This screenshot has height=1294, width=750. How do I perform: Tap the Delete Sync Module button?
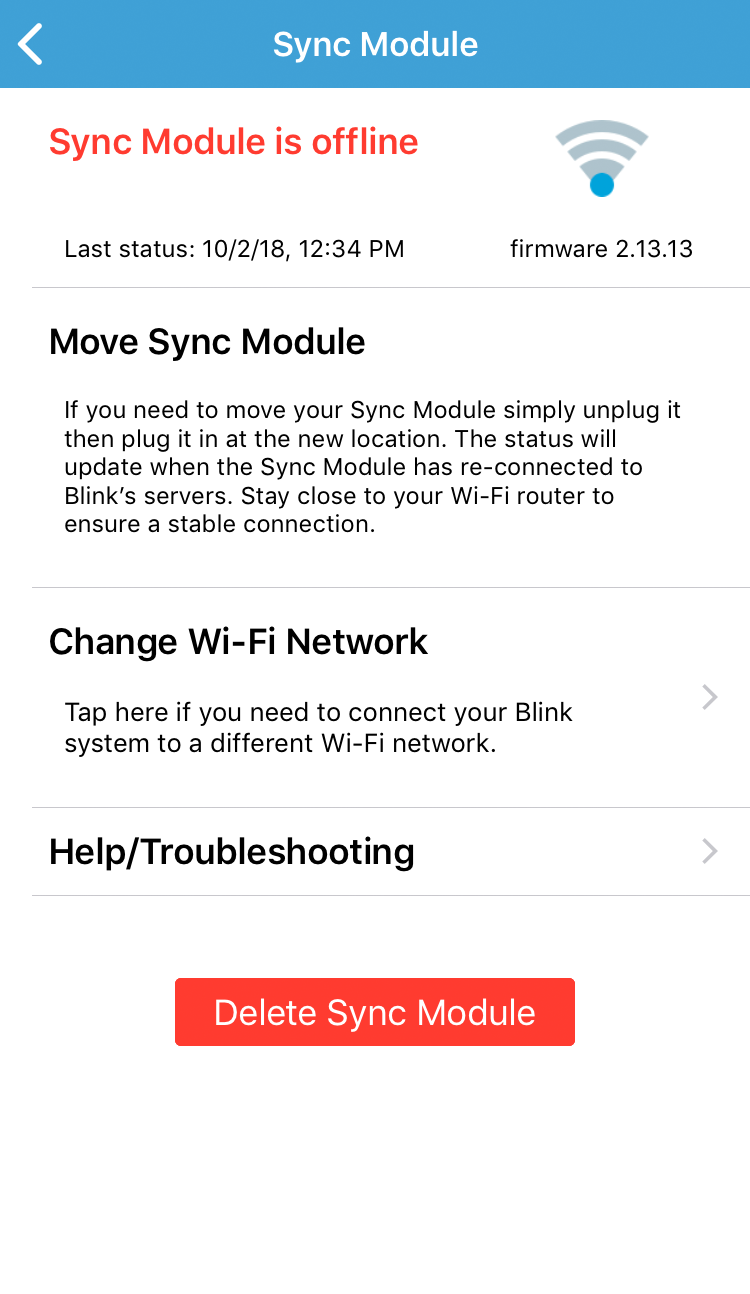pos(375,1012)
